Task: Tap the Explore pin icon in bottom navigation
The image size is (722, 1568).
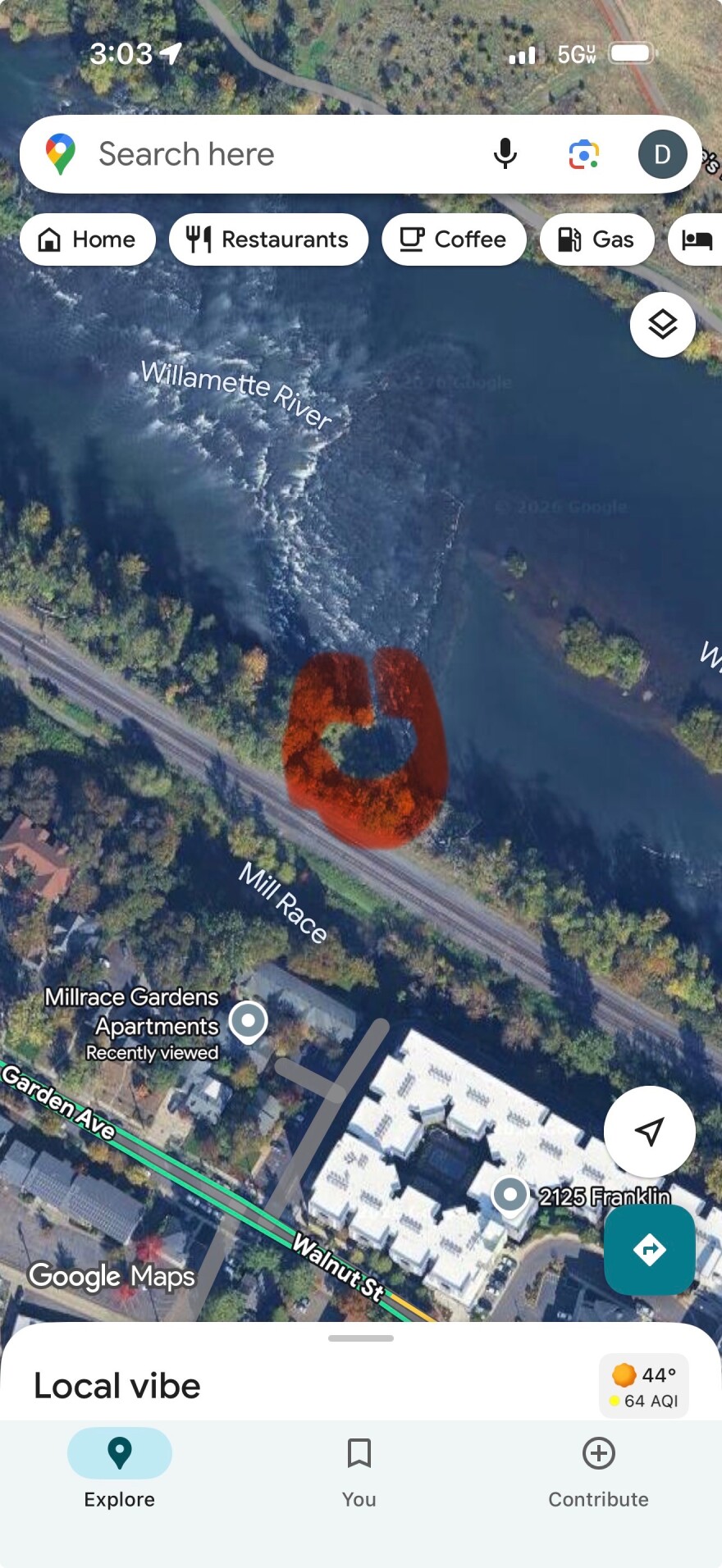Action: [119, 1453]
